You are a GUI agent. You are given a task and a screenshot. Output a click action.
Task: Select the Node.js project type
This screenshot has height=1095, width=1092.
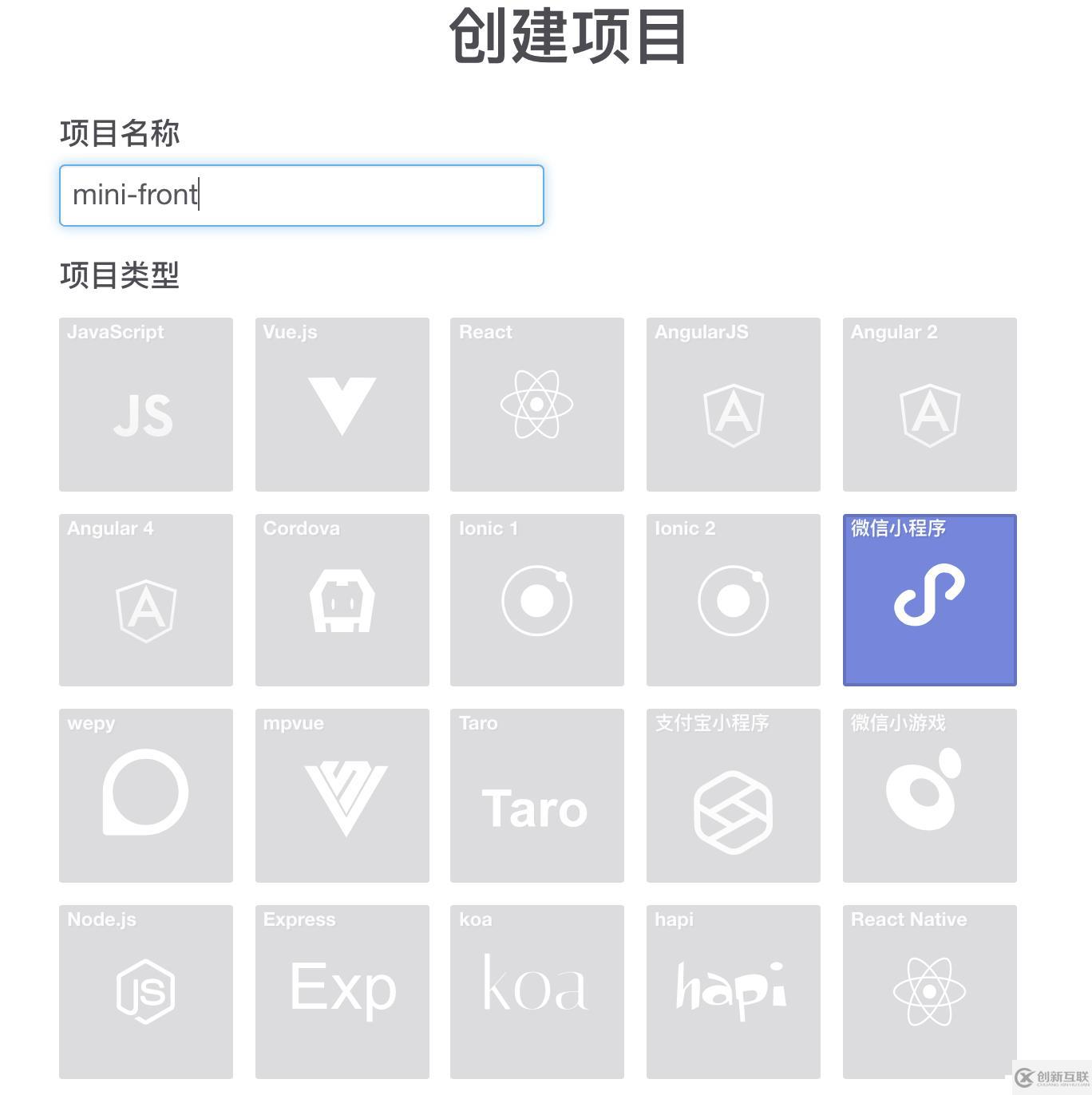click(x=146, y=992)
